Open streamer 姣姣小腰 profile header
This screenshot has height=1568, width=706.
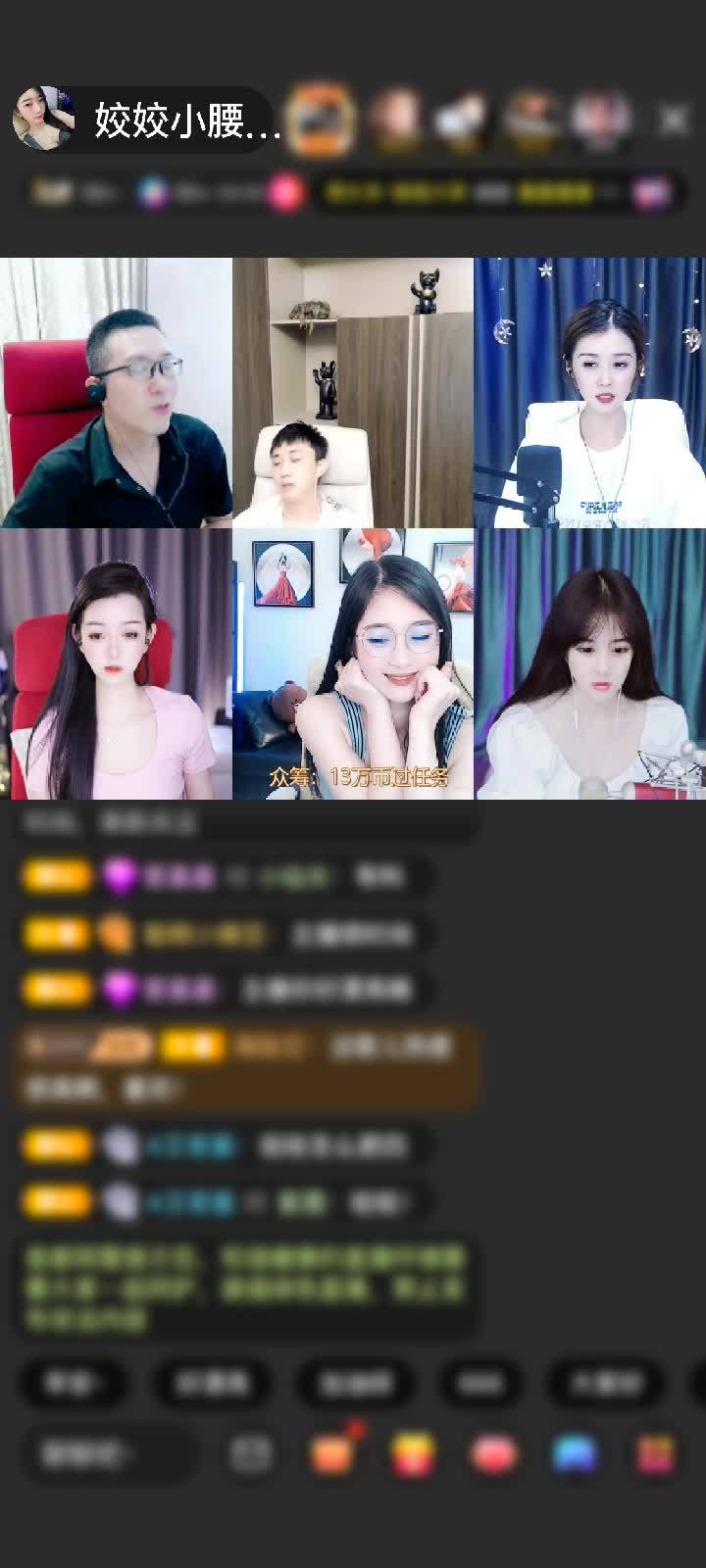click(147, 121)
